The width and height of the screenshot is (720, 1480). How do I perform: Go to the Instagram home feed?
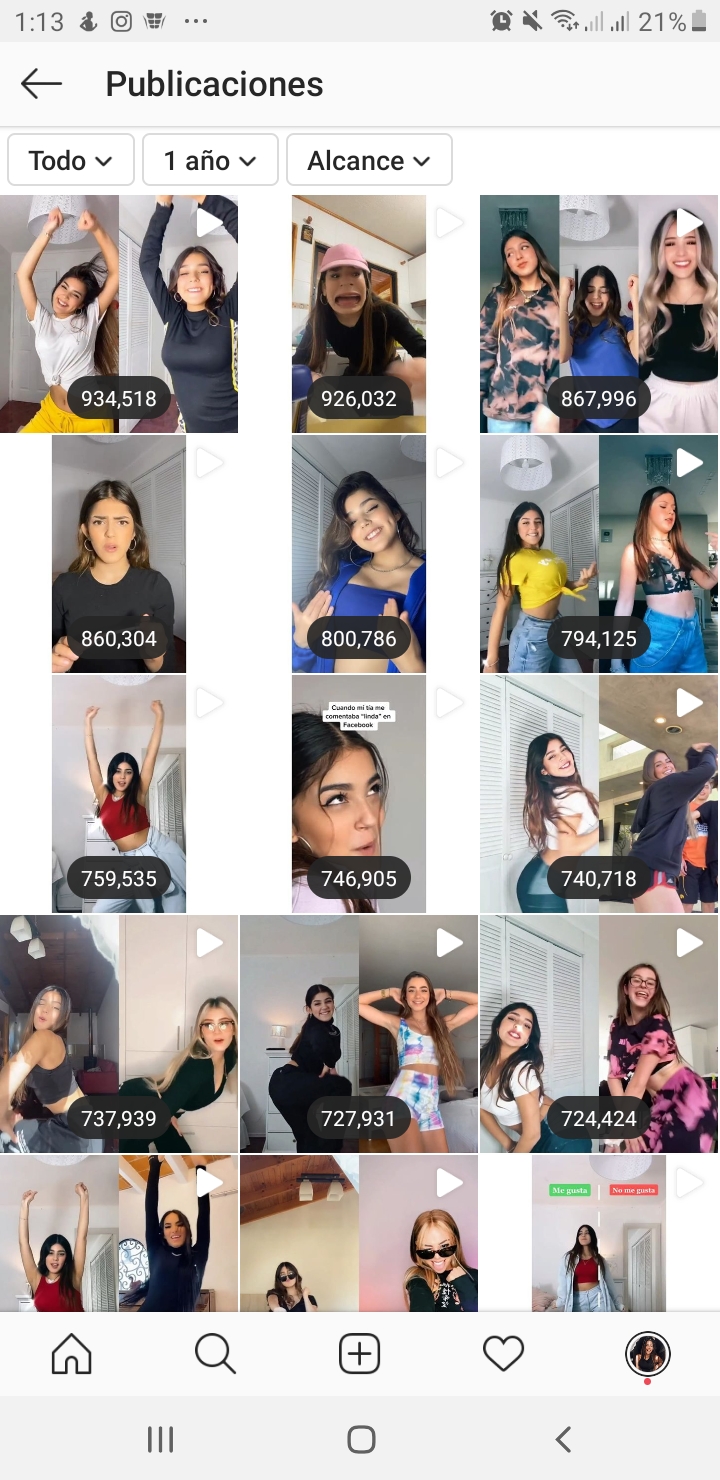coord(72,1354)
